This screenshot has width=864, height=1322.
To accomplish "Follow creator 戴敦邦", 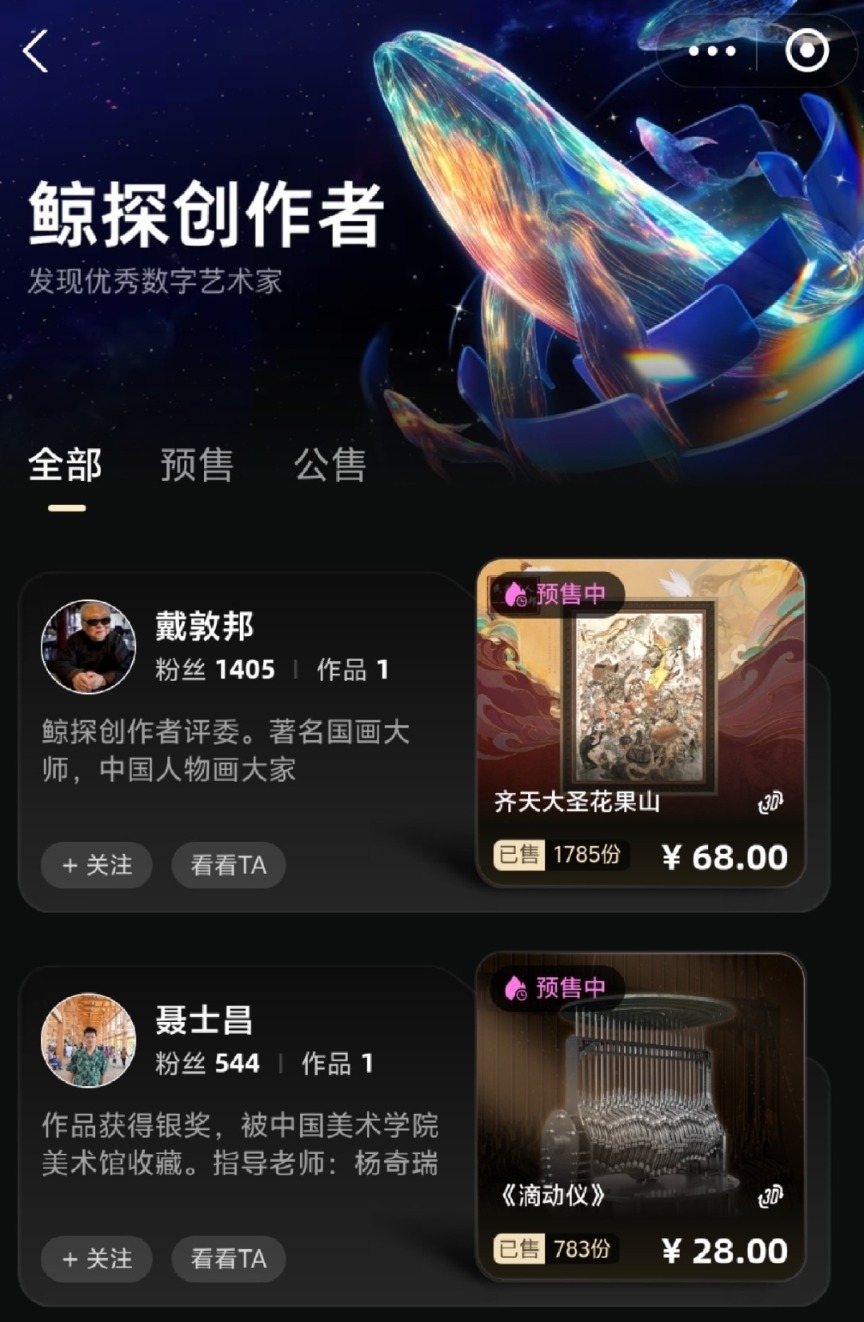I will [x=97, y=865].
